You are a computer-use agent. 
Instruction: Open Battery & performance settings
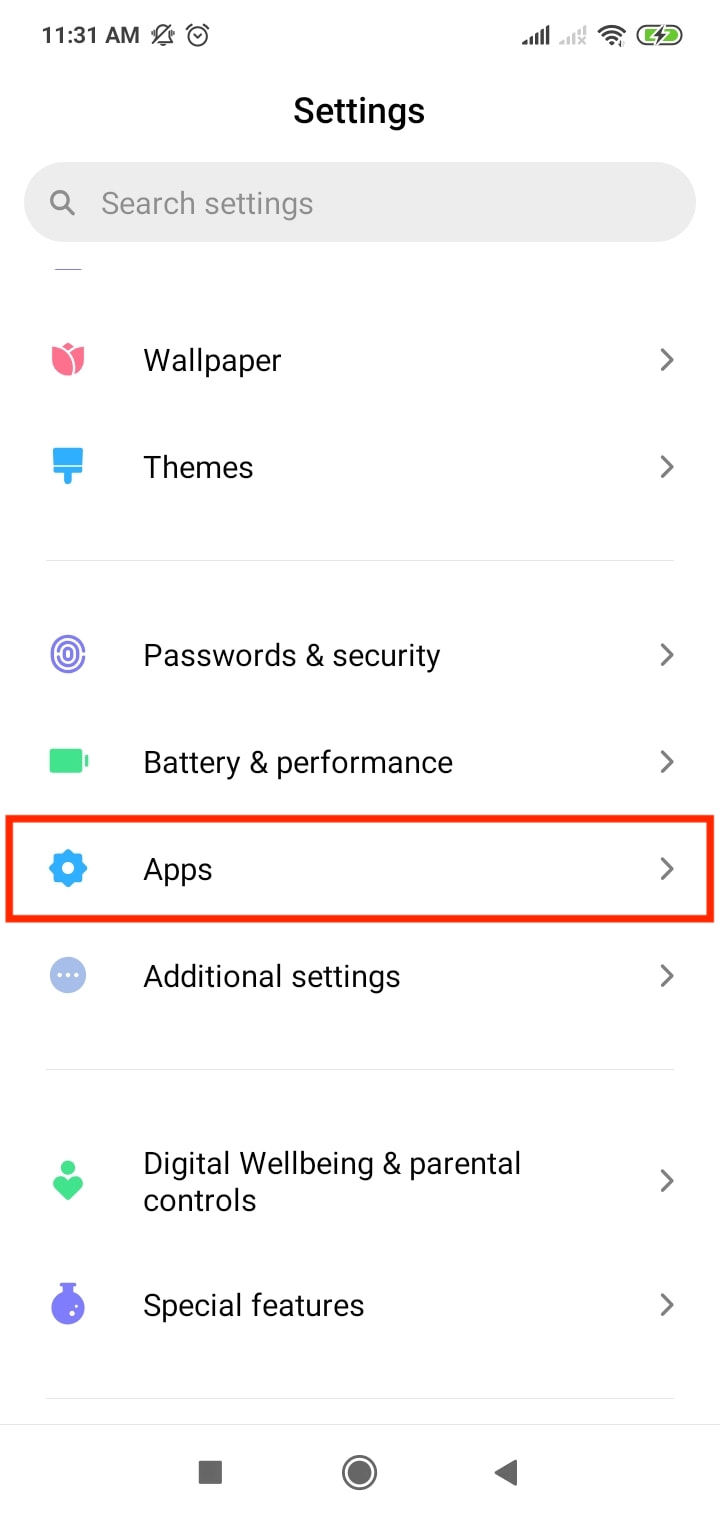coord(360,762)
